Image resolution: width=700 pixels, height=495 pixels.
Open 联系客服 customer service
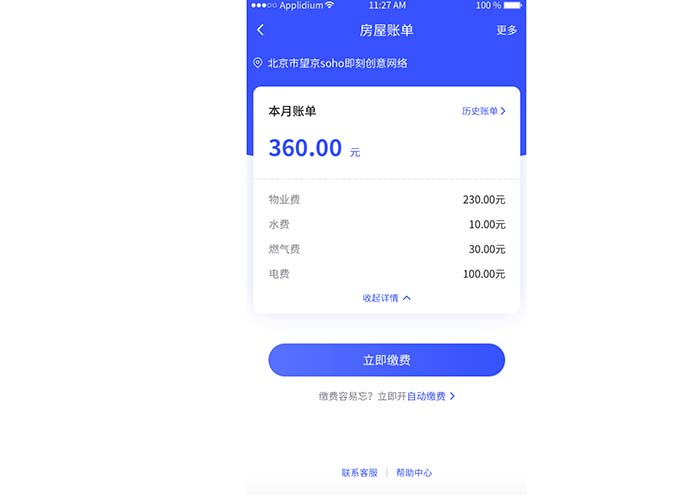(359, 473)
